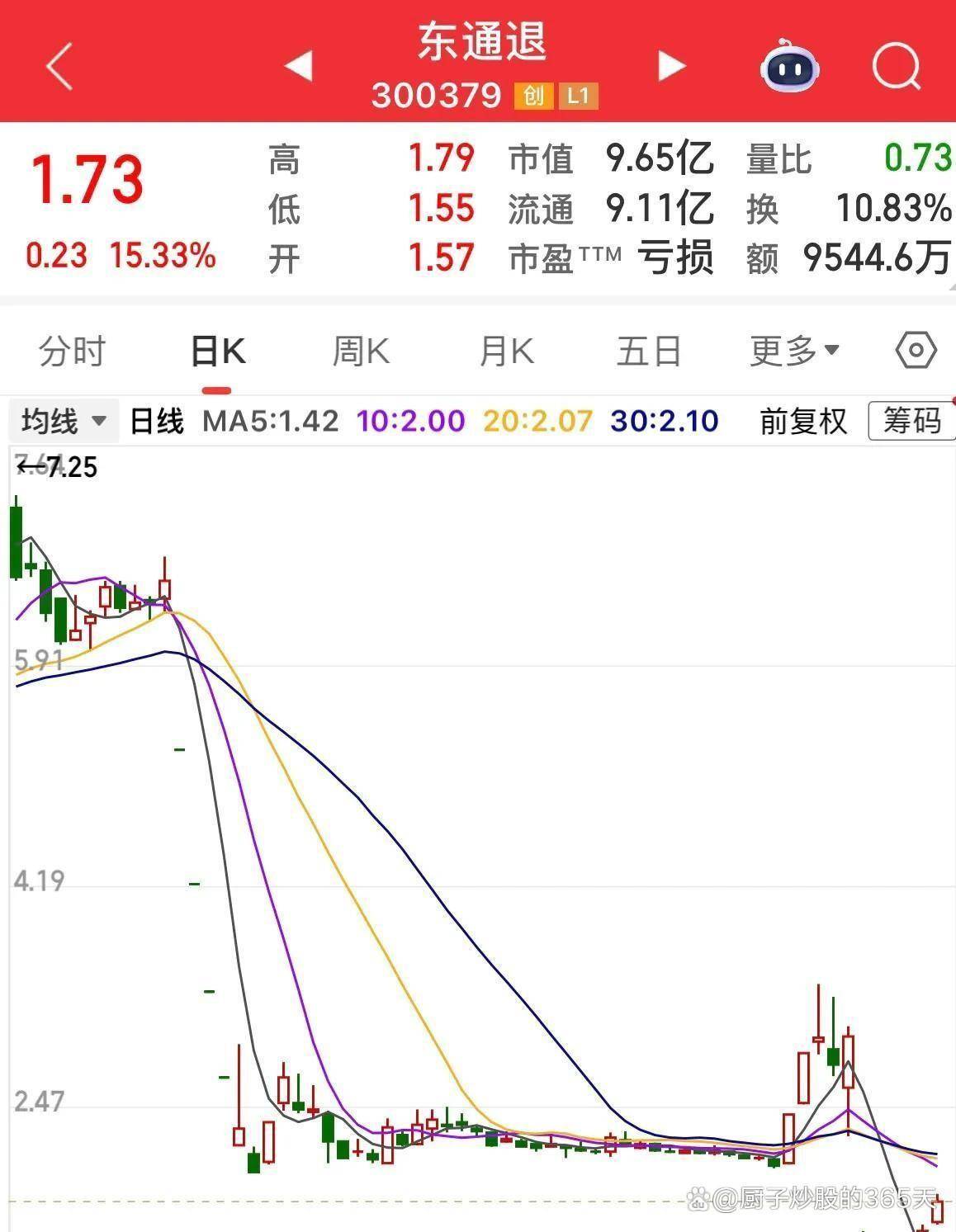
Task: Switch to the next stock
Action: click(x=672, y=66)
